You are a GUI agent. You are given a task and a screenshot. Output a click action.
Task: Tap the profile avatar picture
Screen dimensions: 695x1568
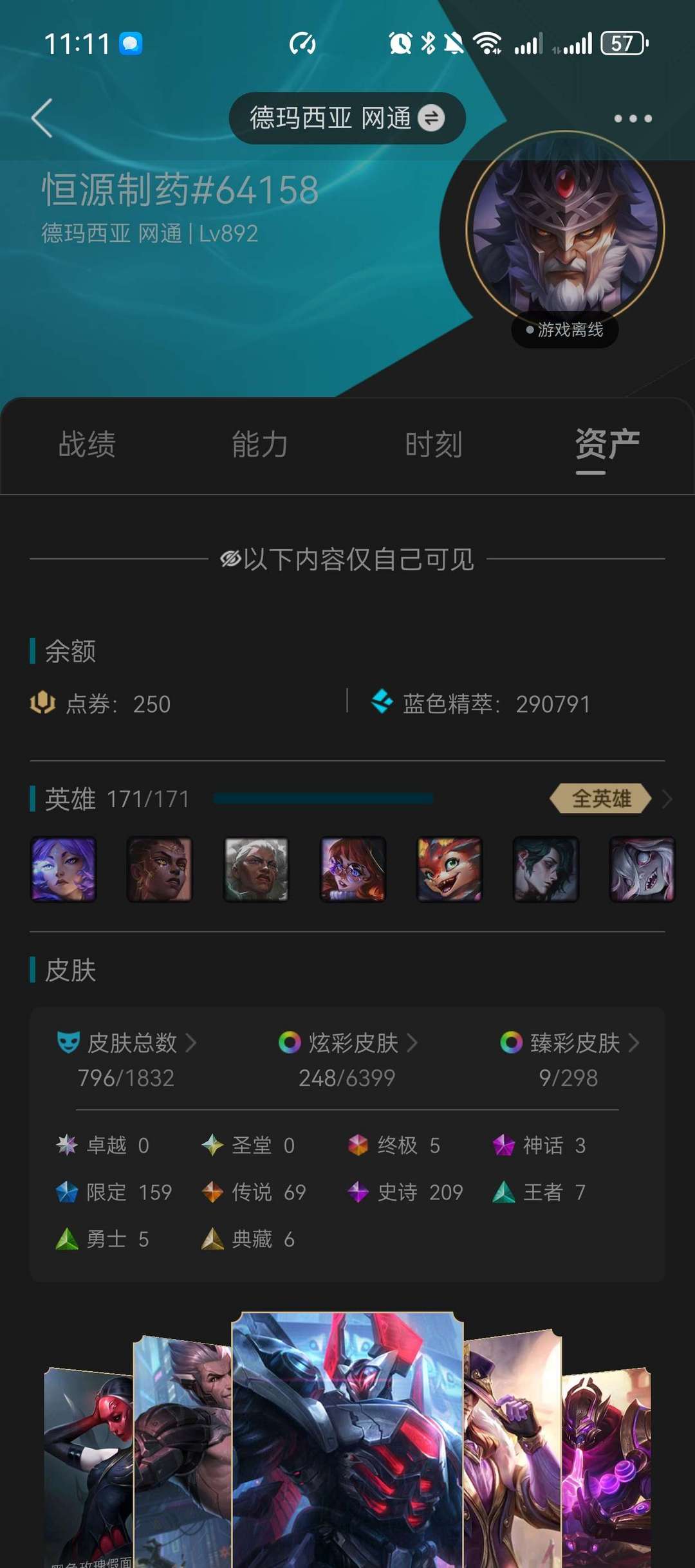(x=565, y=230)
